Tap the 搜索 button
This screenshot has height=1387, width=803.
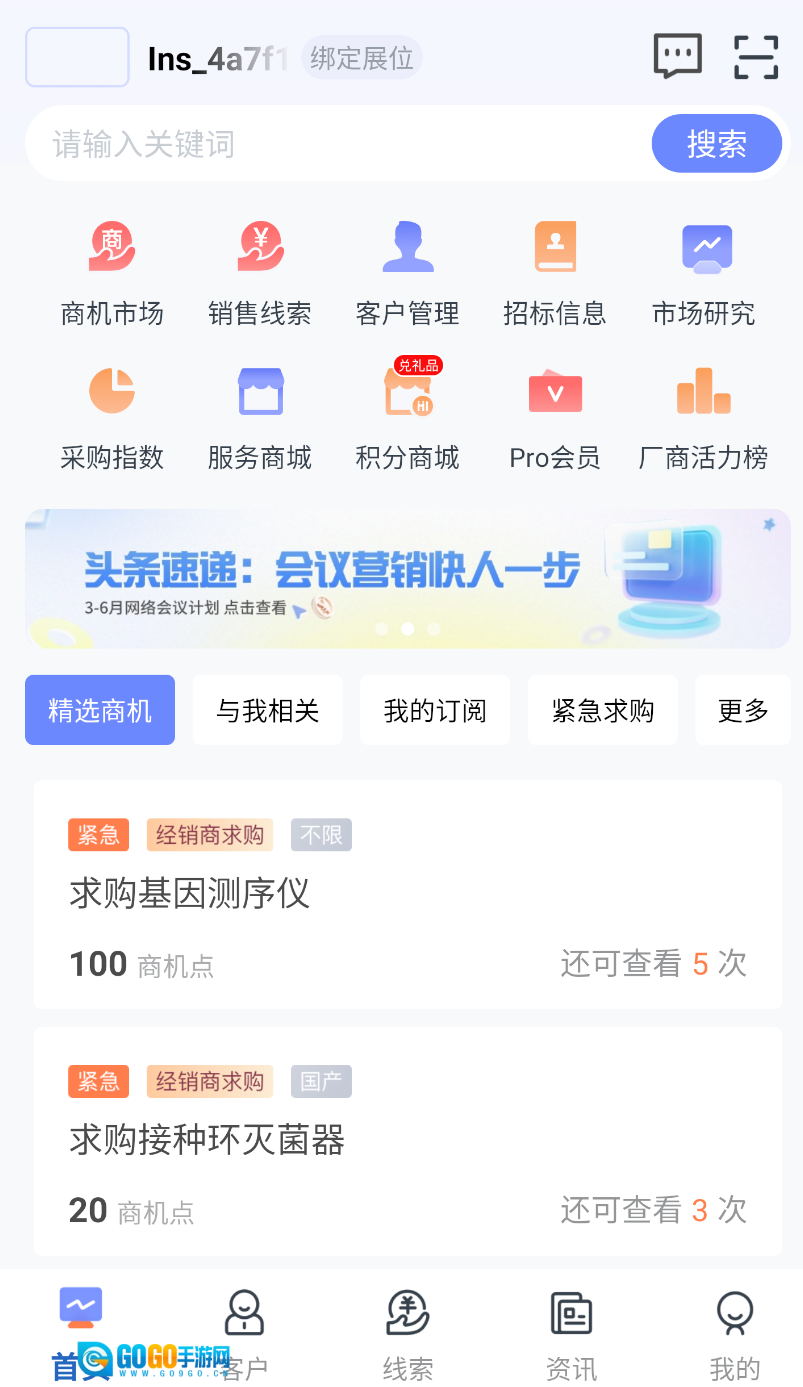tap(716, 144)
